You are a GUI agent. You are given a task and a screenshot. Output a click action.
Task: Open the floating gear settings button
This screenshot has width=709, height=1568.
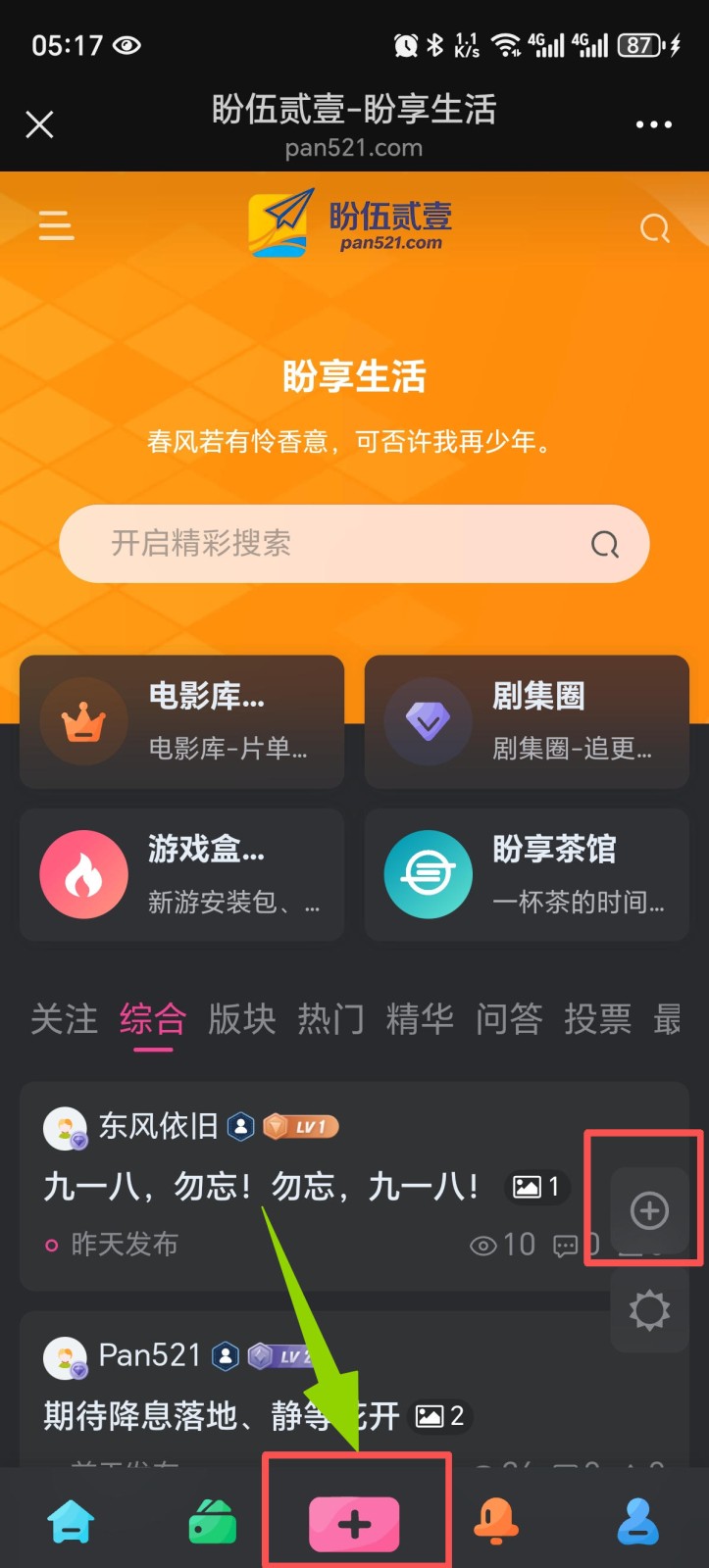[x=648, y=1310]
